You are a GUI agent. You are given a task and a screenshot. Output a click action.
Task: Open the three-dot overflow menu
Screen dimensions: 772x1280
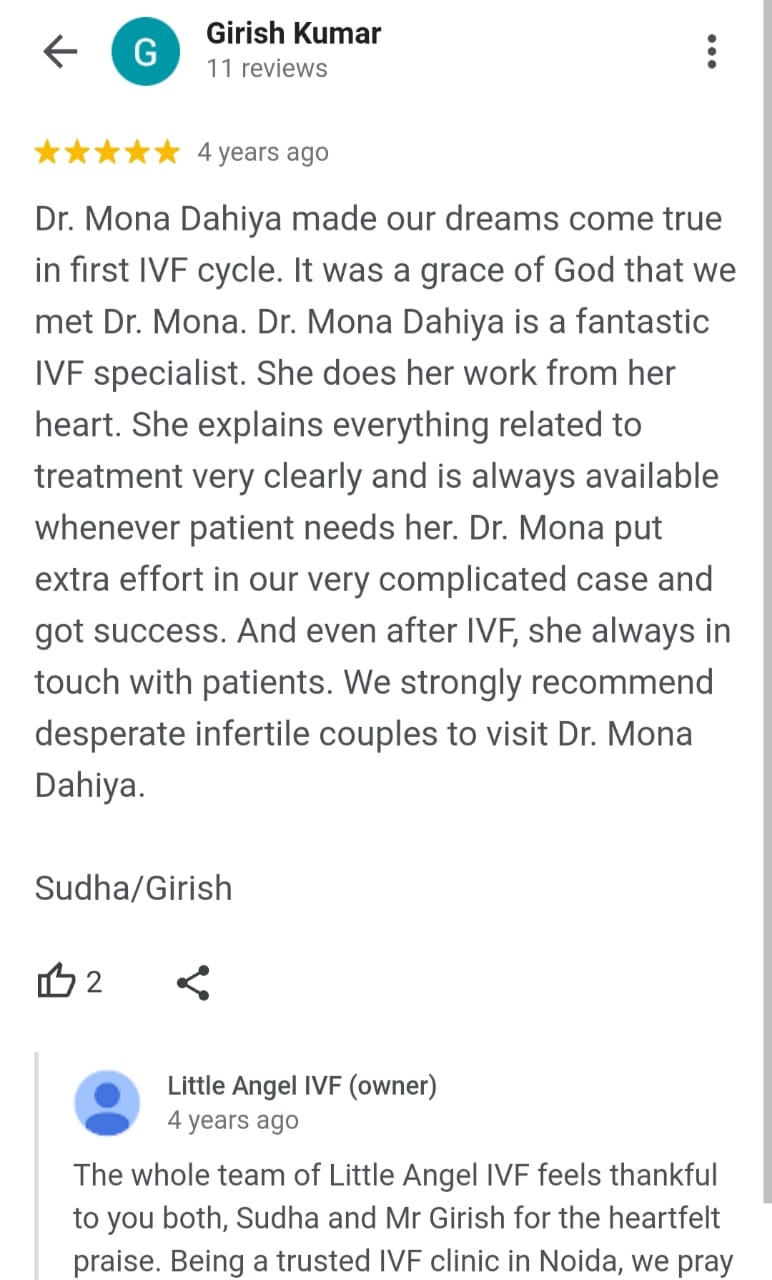(x=711, y=51)
